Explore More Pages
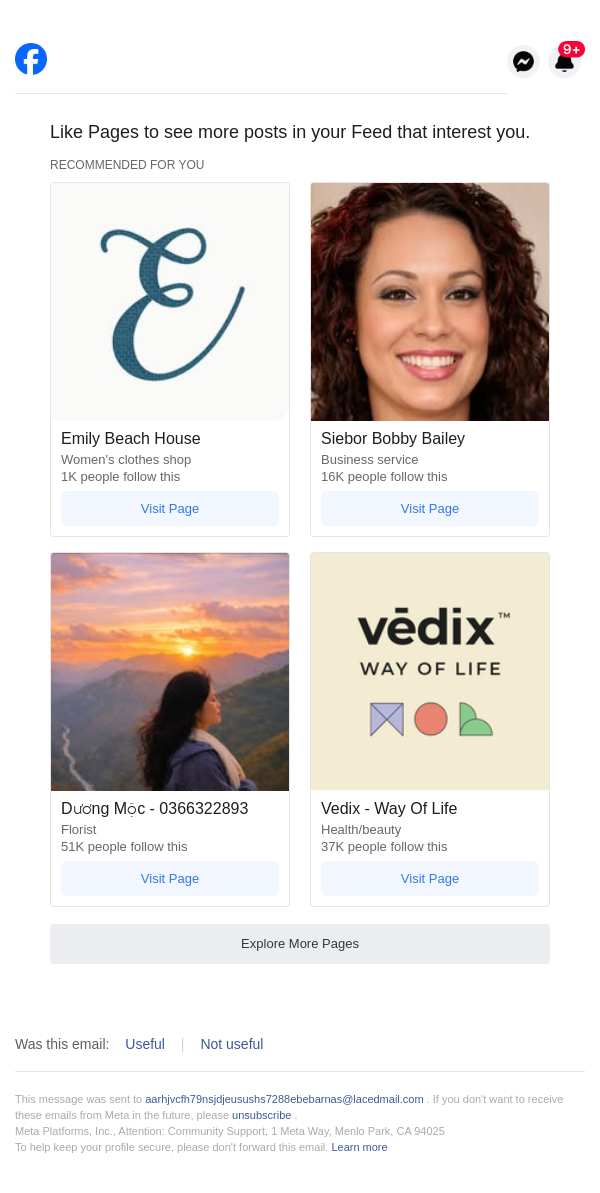This screenshot has height=1193, width=600. point(300,943)
